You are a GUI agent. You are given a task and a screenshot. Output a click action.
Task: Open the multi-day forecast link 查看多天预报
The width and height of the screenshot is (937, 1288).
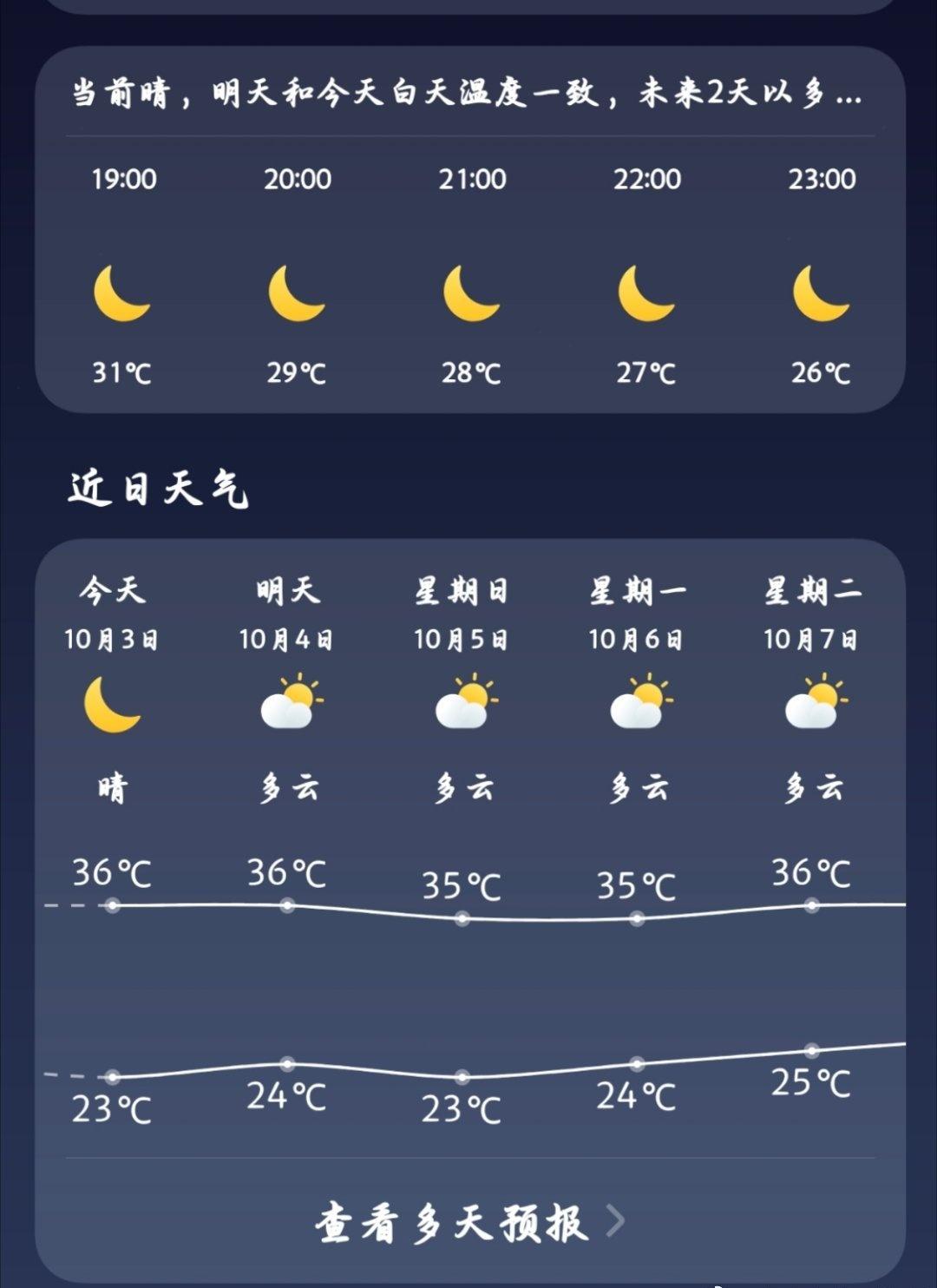click(468, 1222)
